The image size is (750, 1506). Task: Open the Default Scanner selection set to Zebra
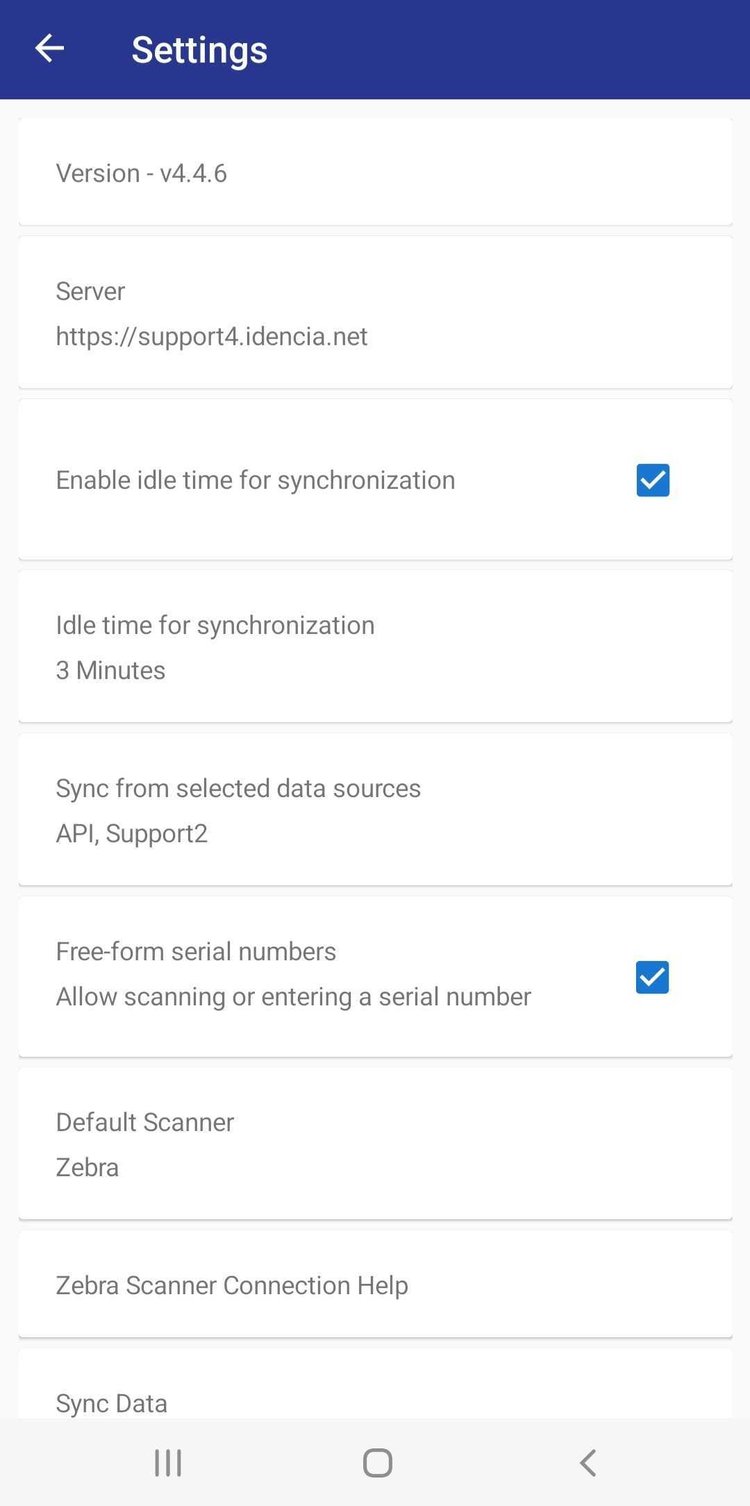click(375, 1143)
